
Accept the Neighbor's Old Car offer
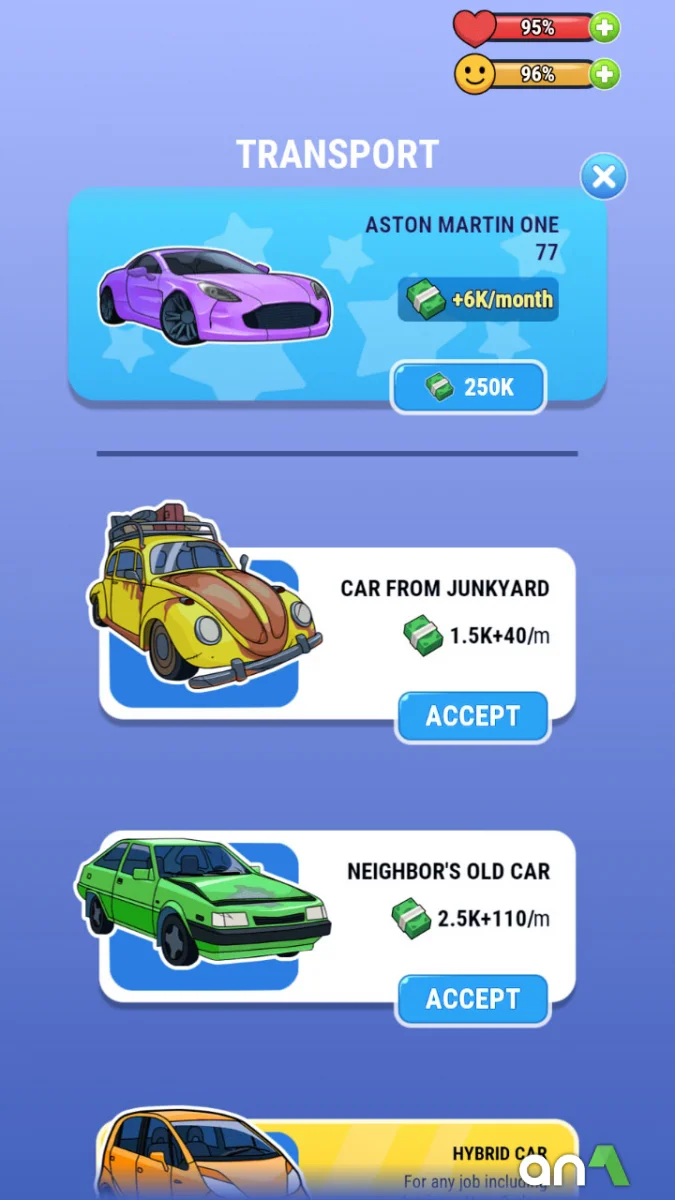[473, 999]
